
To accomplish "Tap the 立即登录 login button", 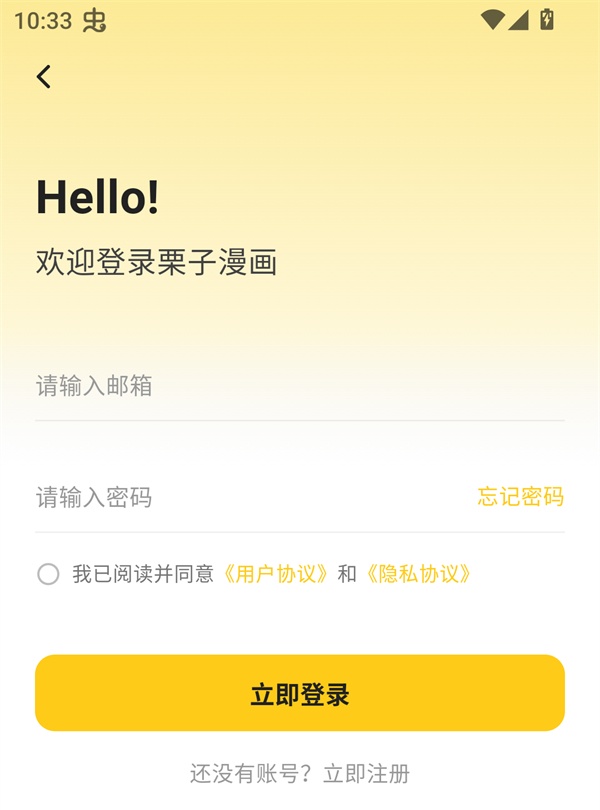I will click(300, 693).
